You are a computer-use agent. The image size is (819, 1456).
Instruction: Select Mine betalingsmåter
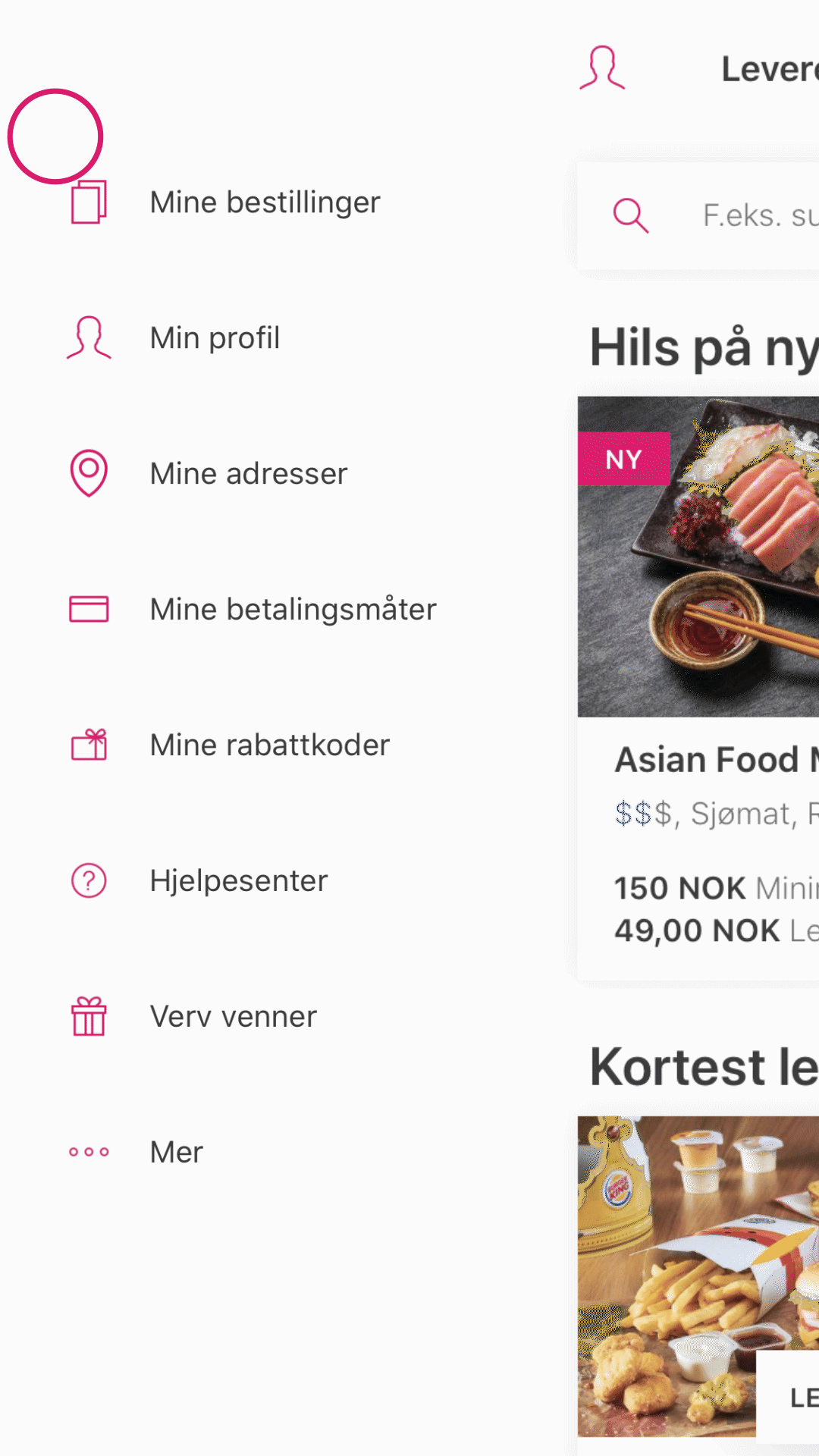click(293, 610)
